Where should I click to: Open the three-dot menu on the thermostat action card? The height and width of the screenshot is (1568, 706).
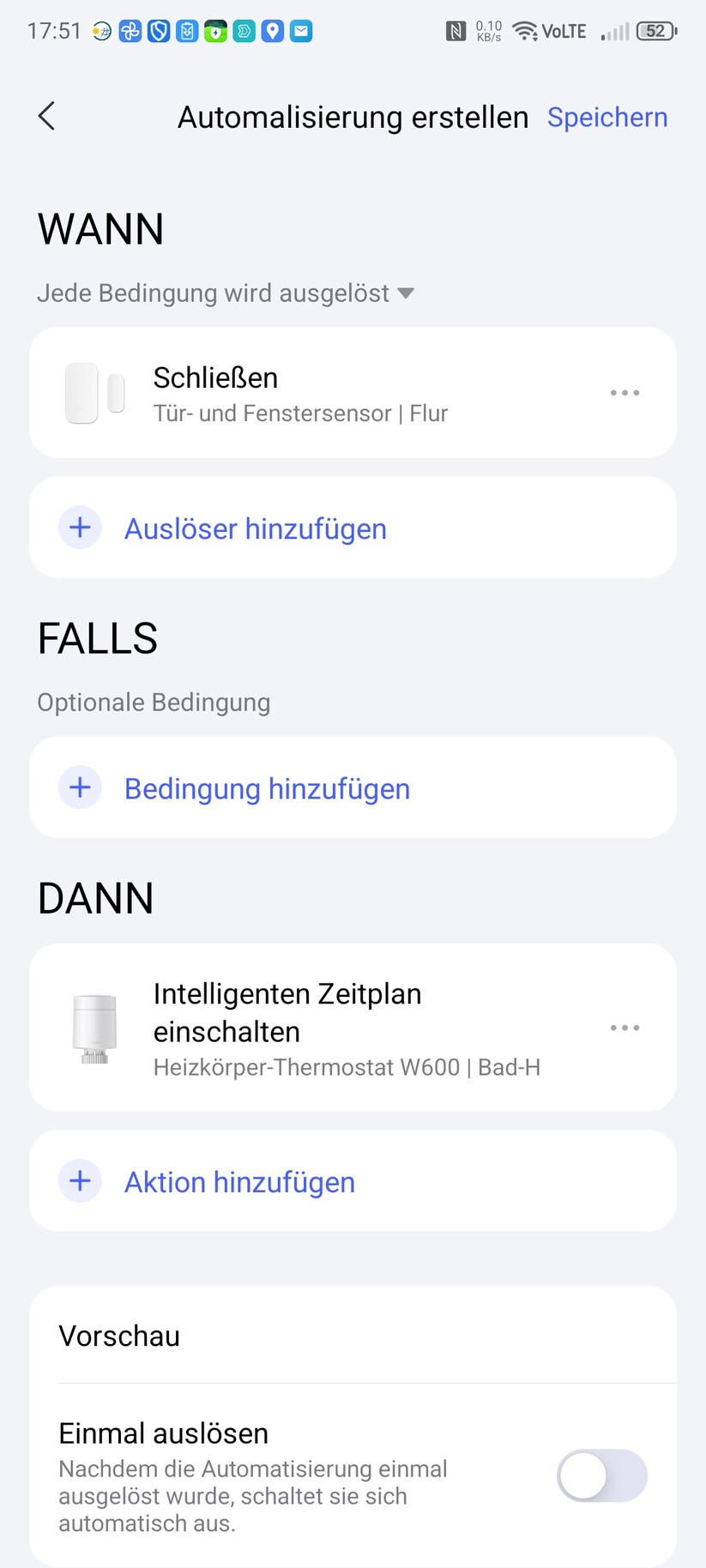coord(625,1027)
